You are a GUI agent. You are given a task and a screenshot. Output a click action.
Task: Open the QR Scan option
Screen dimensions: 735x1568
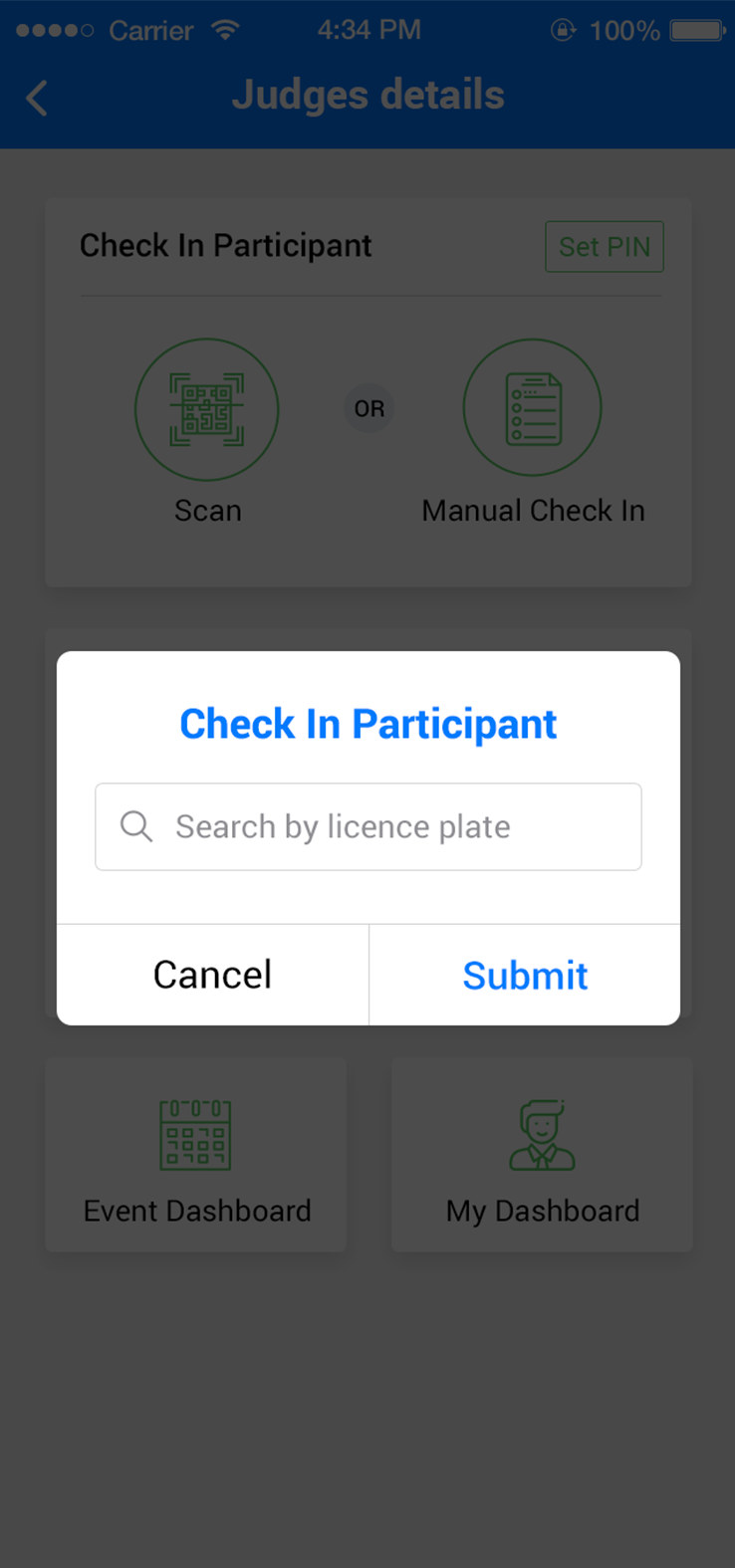click(207, 410)
